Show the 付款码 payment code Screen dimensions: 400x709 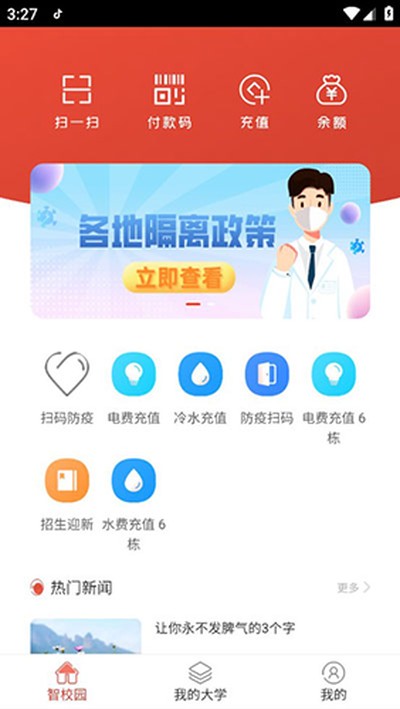pyautogui.click(x=169, y=102)
